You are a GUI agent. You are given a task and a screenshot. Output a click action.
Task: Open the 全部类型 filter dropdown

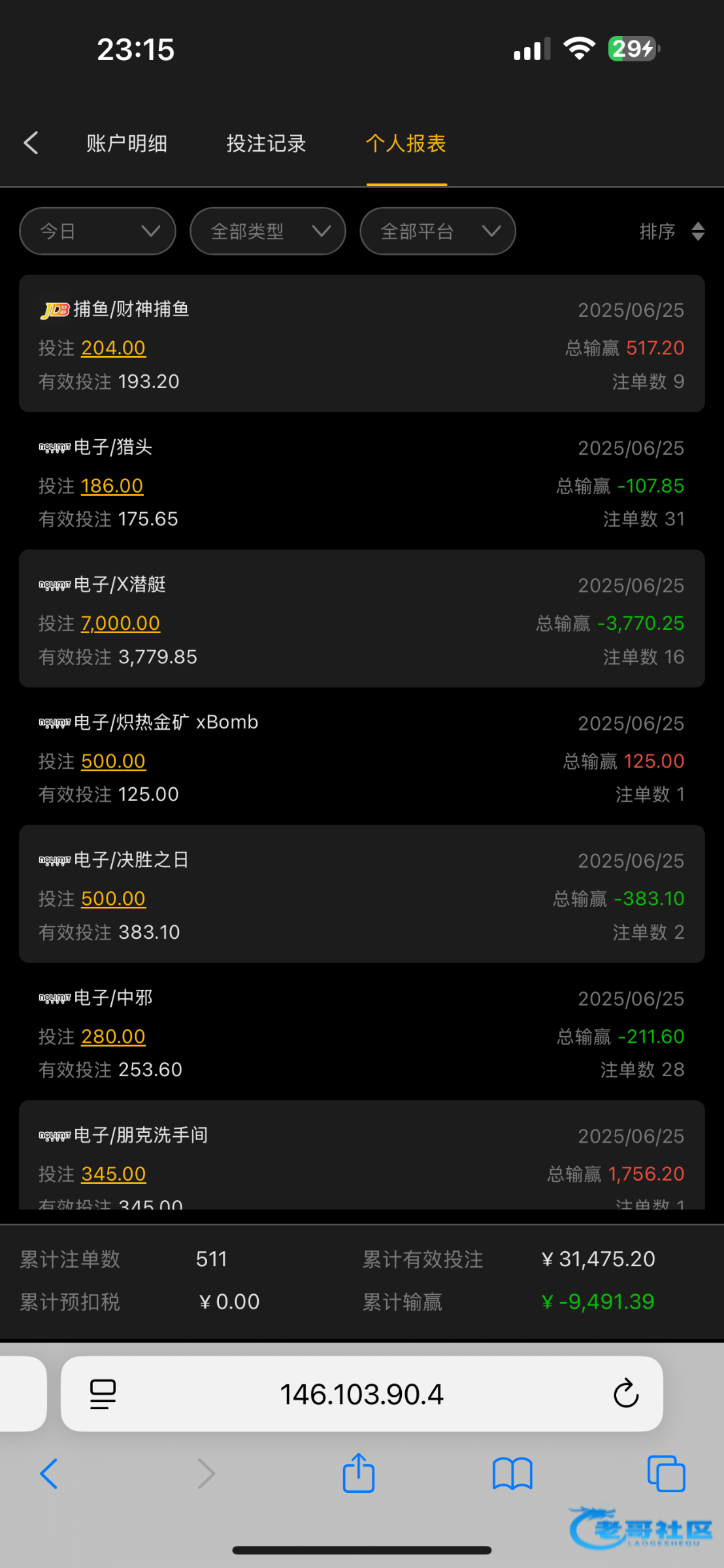(x=268, y=231)
